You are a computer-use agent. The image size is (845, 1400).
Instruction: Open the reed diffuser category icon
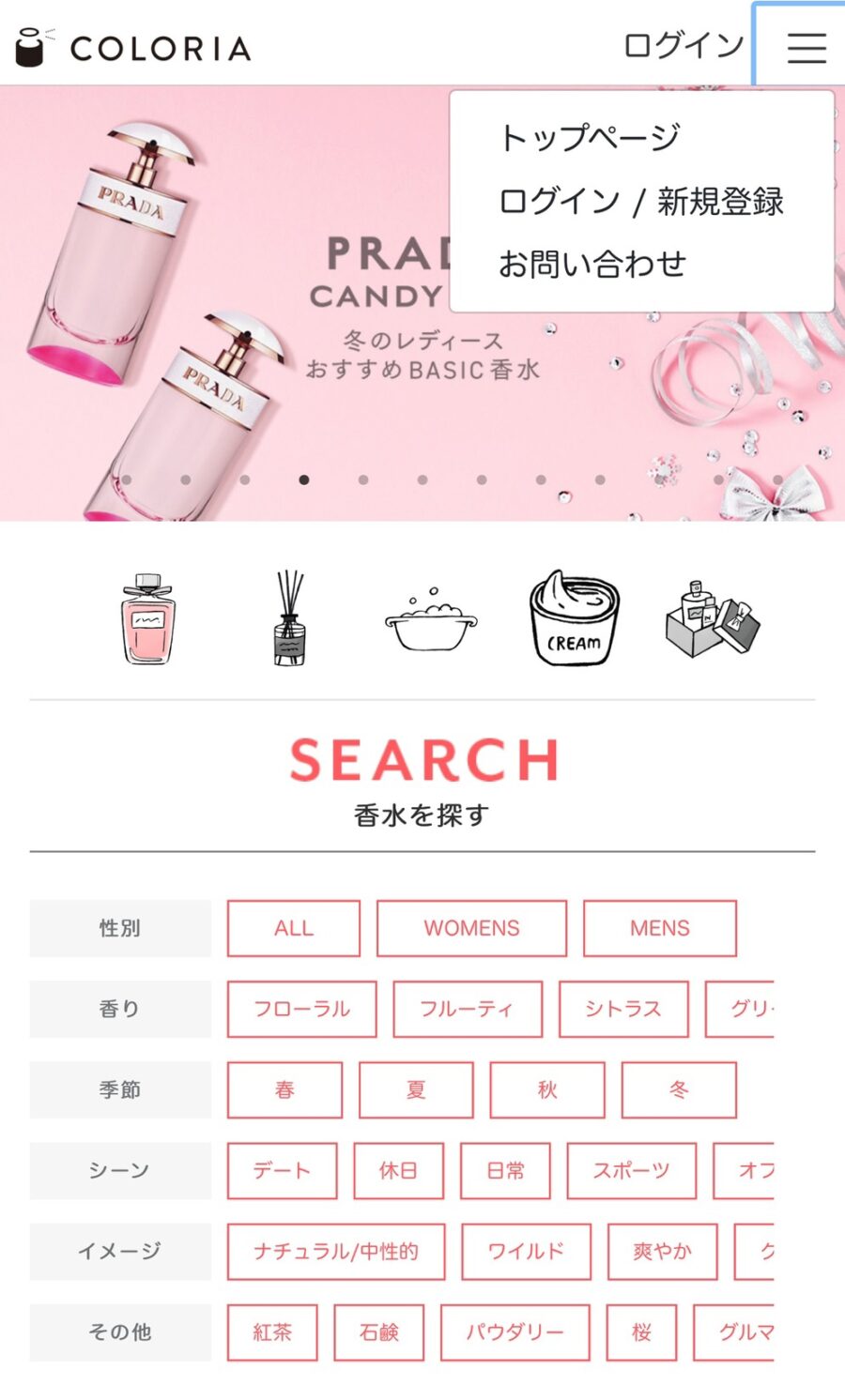click(289, 618)
